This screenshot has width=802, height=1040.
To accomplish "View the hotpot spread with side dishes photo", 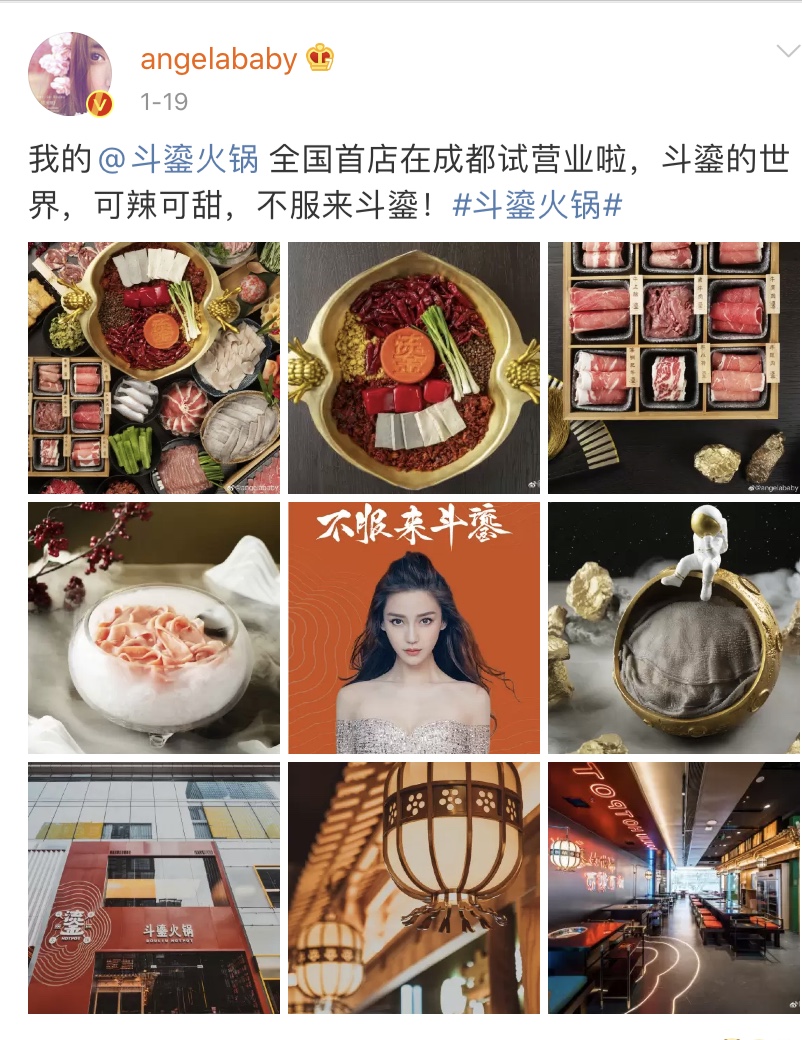I will point(154,368).
